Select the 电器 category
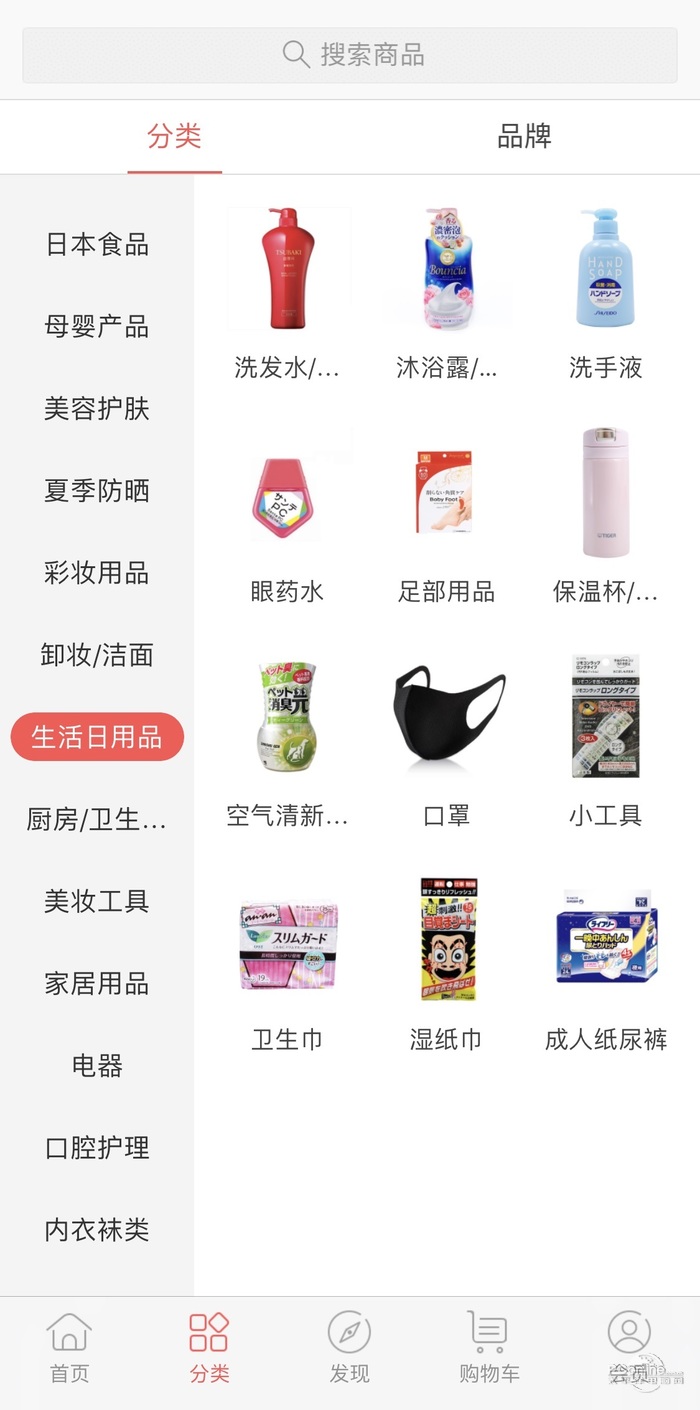Viewport: 700px width, 1410px height. pyautogui.click(x=97, y=1065)
